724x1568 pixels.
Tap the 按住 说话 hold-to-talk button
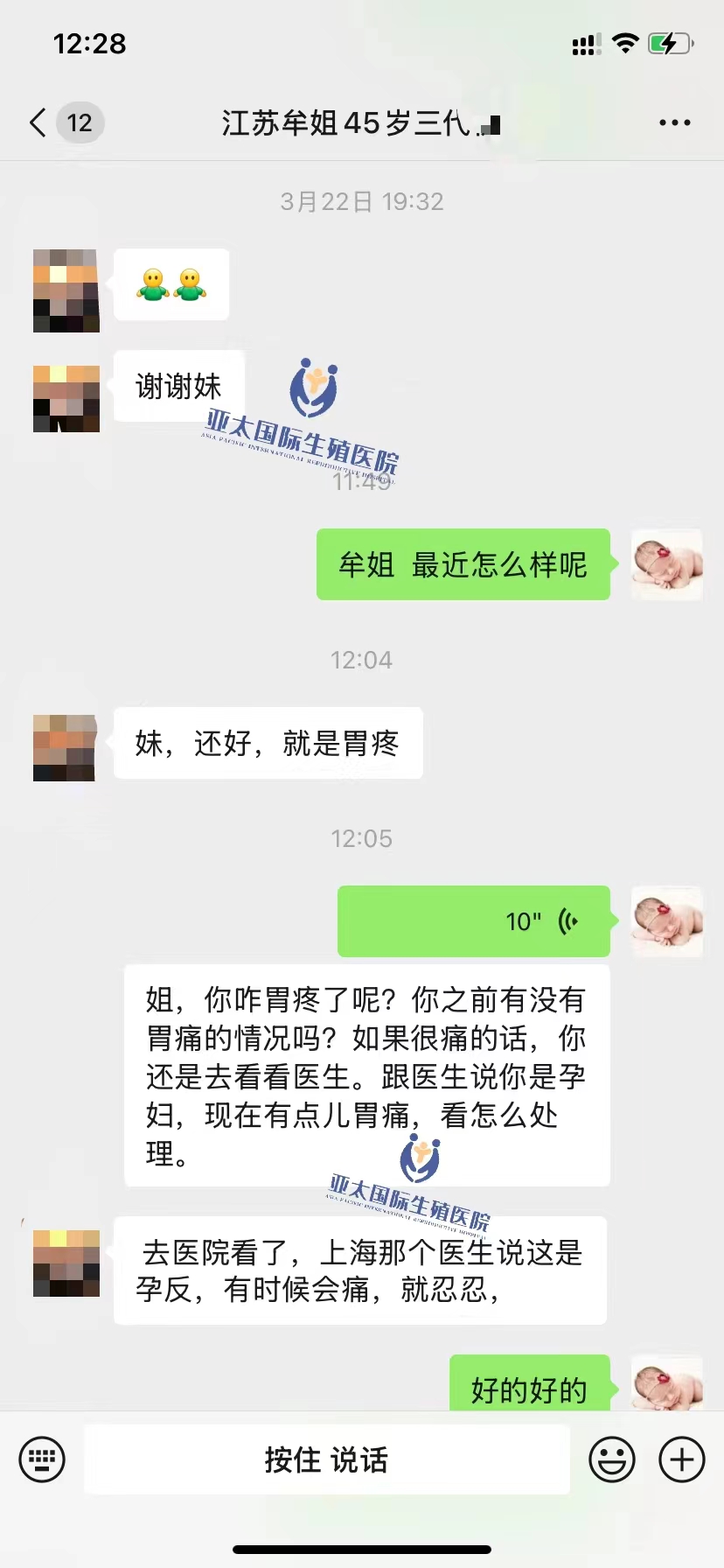point(326,1459)
